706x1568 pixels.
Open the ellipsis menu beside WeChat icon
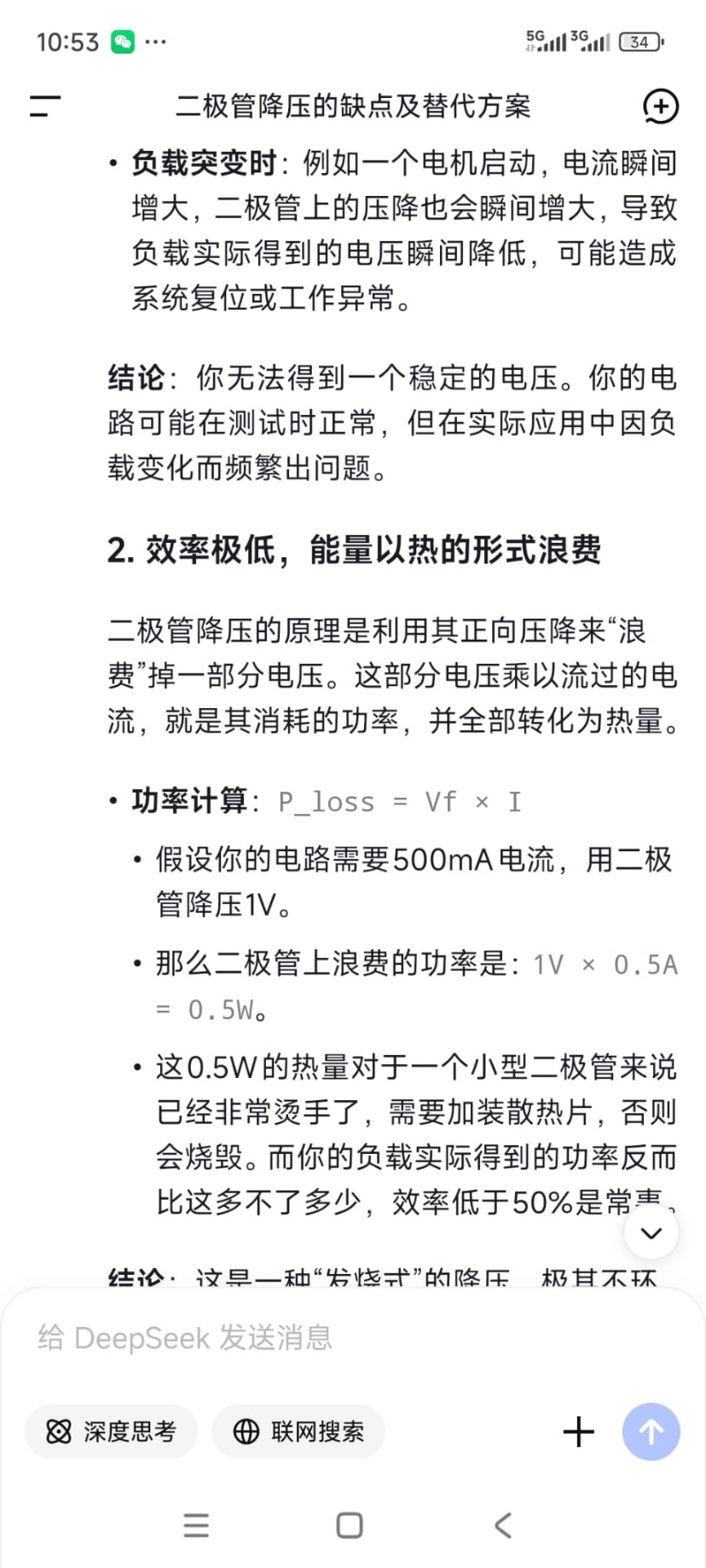[x=153, y=40]
